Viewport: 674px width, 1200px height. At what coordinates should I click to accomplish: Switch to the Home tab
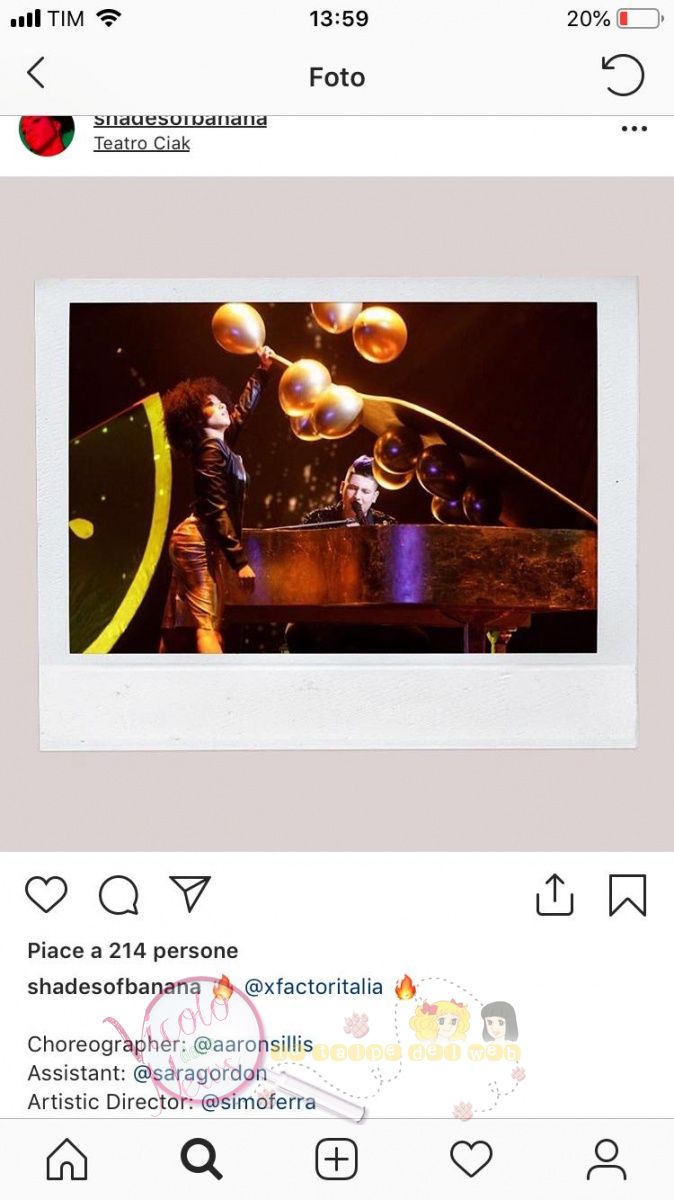click(67, 1160)
